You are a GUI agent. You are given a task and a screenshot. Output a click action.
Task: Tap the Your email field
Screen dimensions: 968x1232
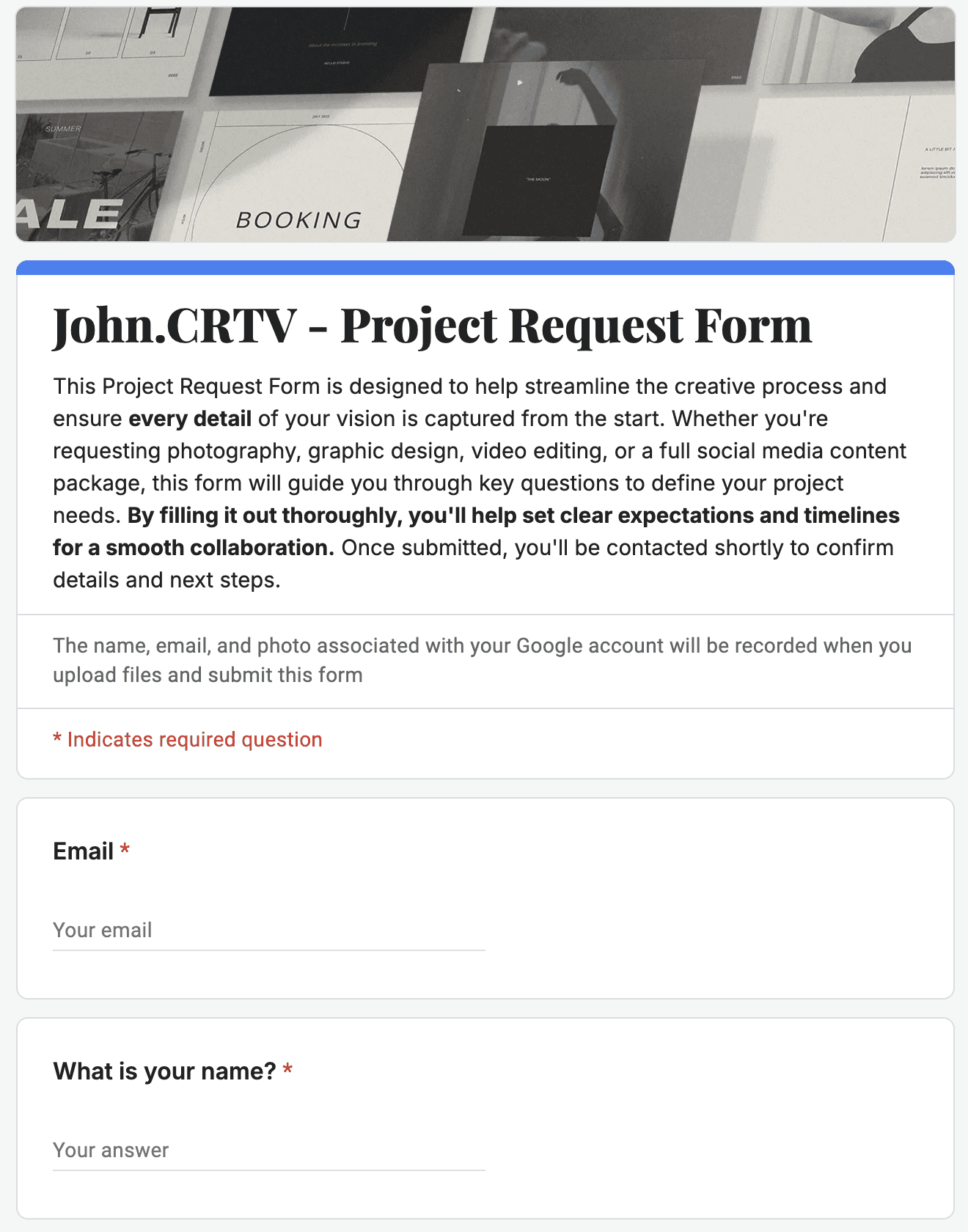[x=268, y=930]
